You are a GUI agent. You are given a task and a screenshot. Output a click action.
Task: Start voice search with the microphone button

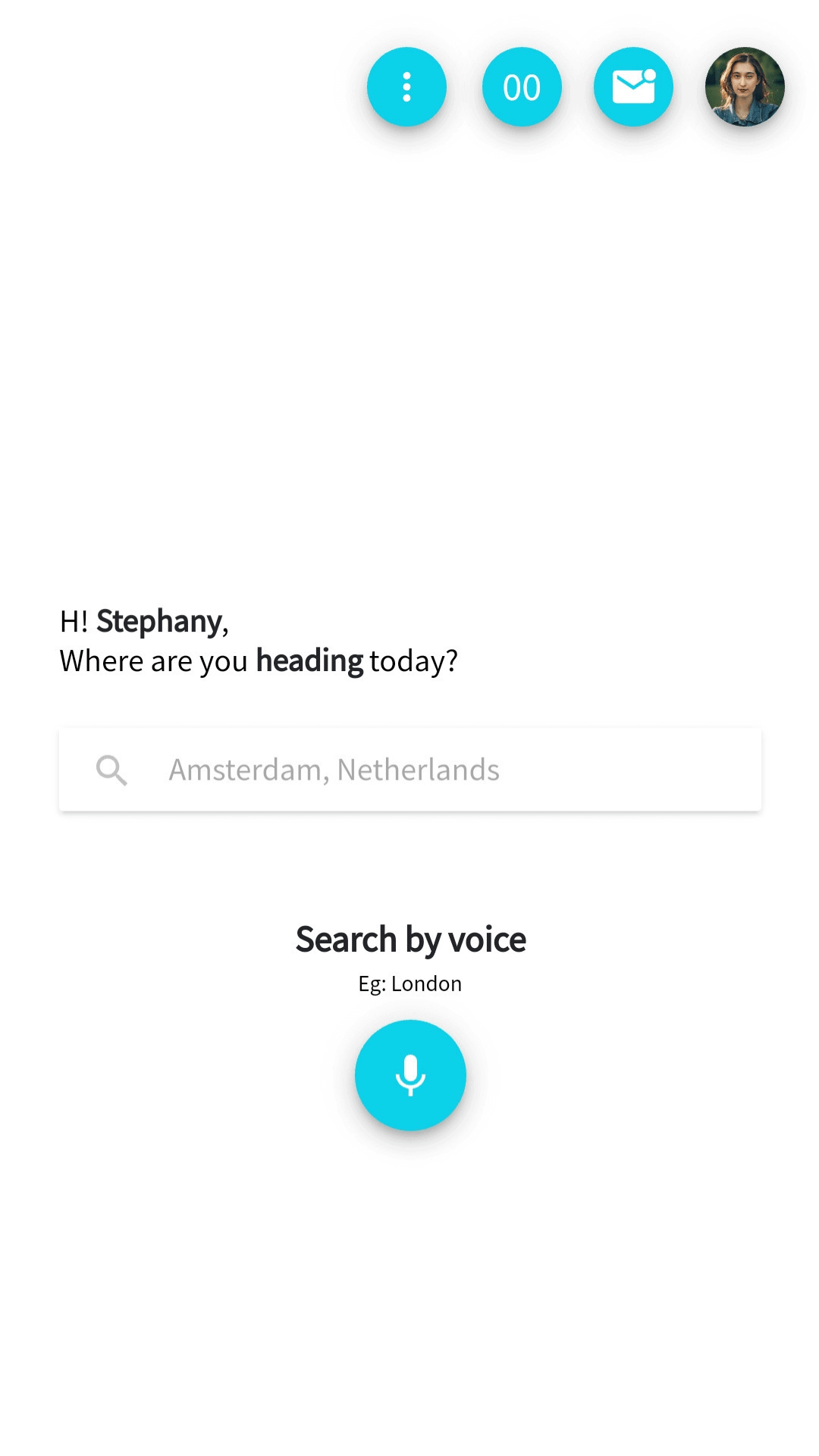pyautogui.click(x=410, y=1075)
